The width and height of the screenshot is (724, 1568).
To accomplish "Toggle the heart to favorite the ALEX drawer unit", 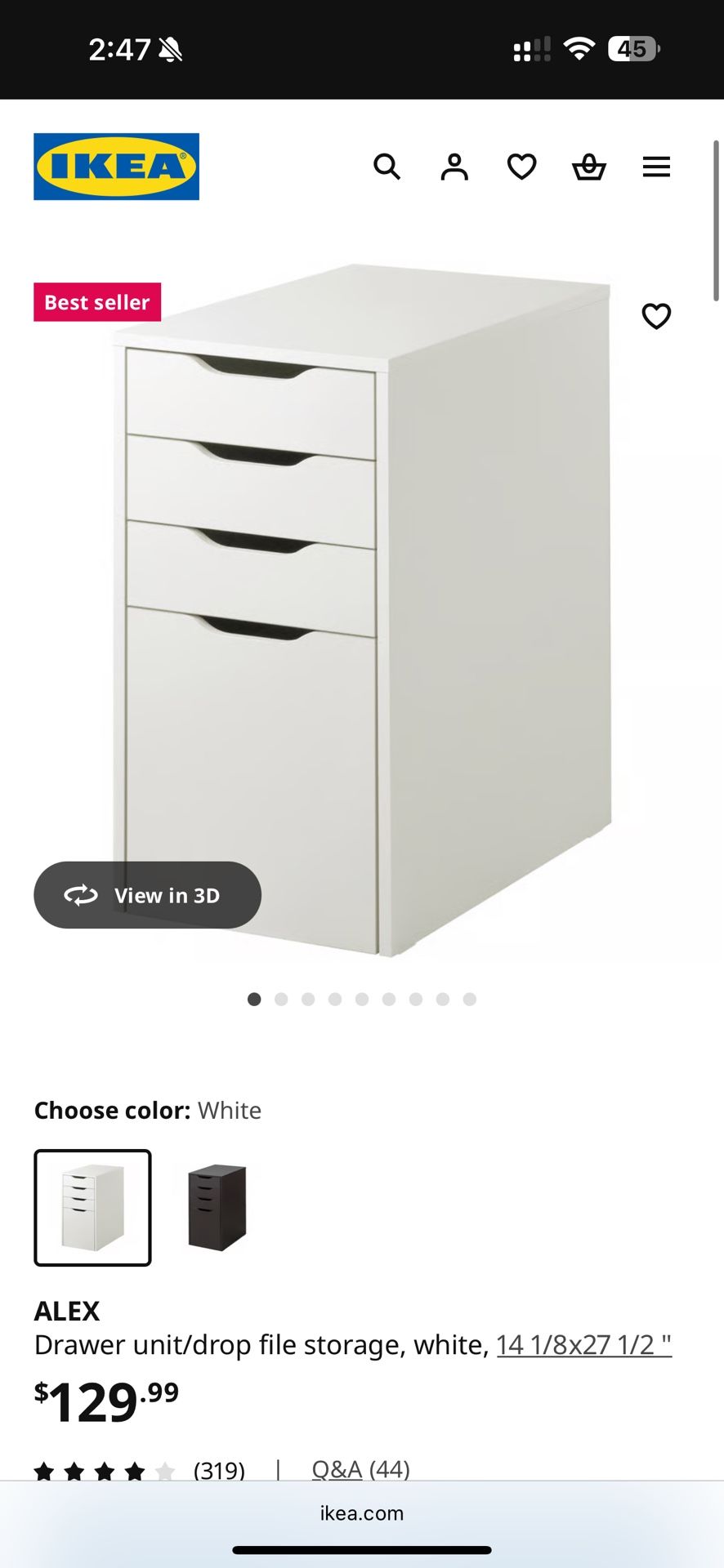I will pos(657,316).
